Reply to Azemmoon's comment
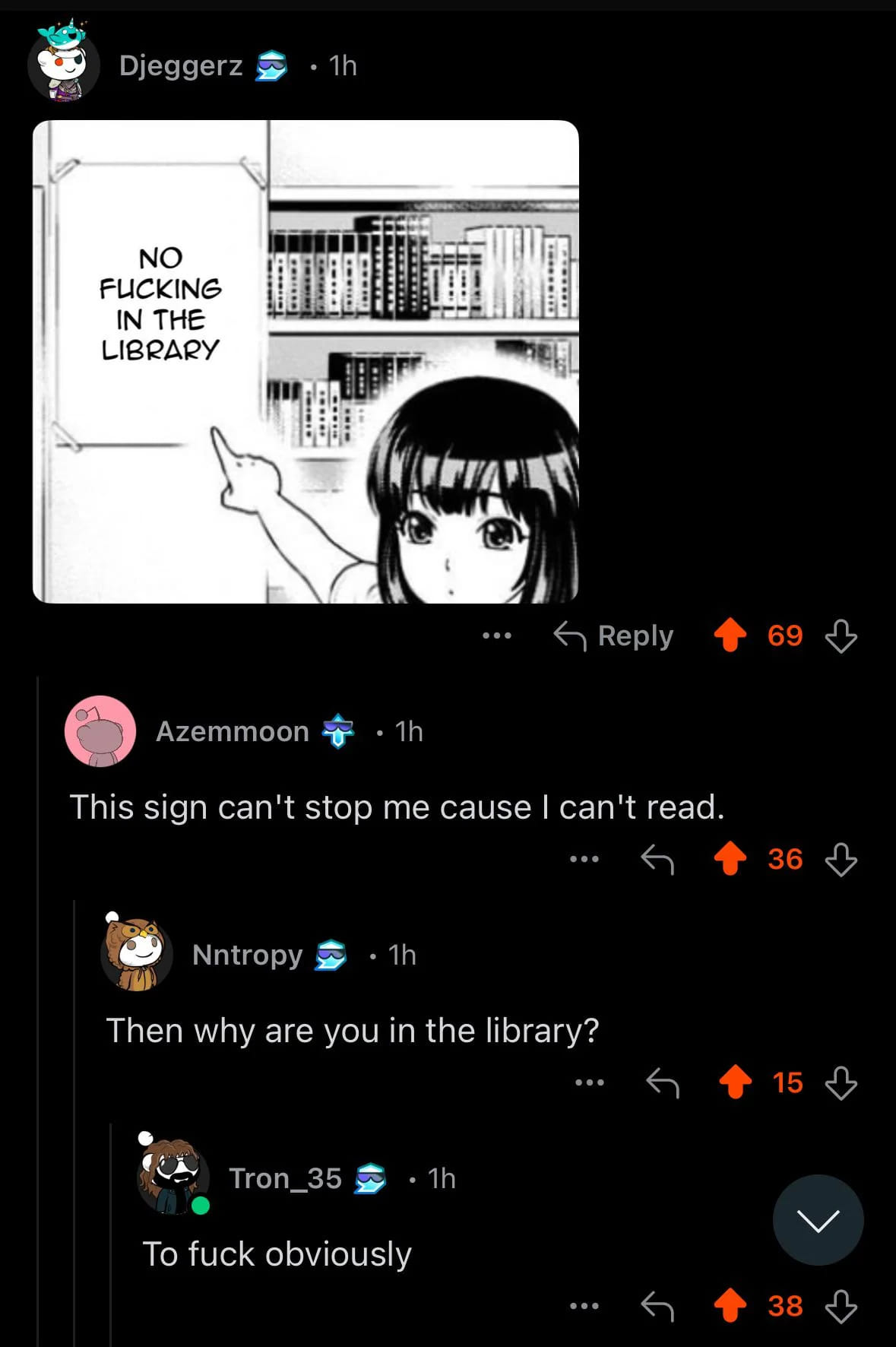Screen dimensions: 896x1347 click(x=657, y=859)
